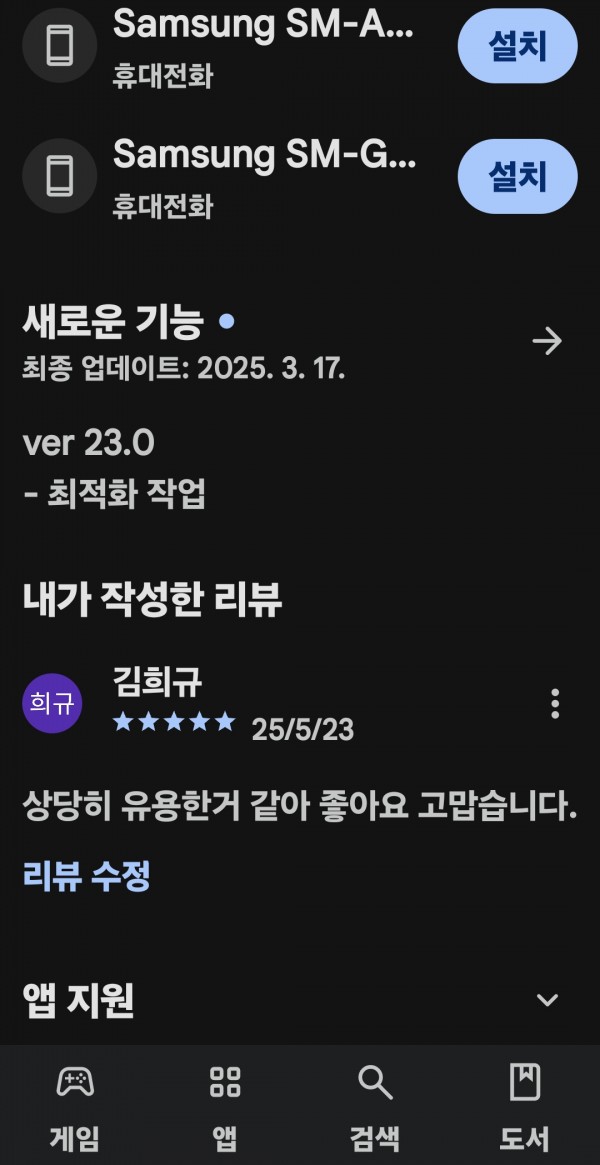600x1165 pixels.
Task: Tap the 리뷰 수정 link
Action: [x=87, y=875]
